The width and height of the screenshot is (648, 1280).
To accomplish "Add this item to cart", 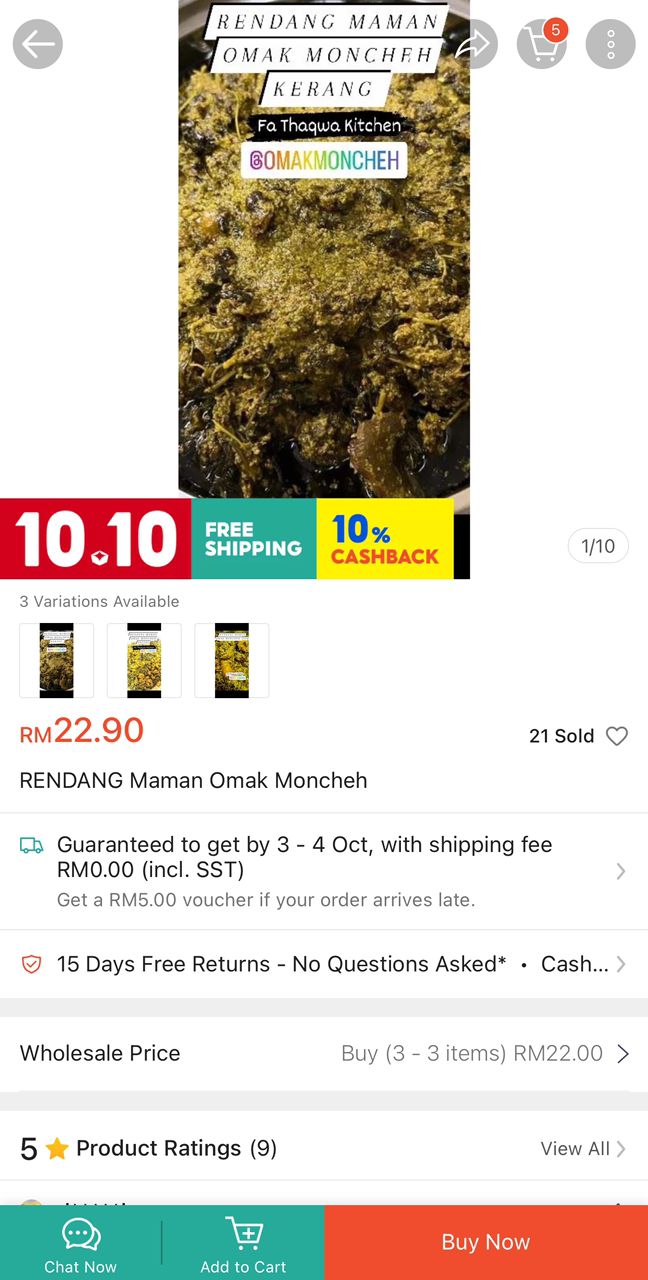I will [x=243, y=1243].
